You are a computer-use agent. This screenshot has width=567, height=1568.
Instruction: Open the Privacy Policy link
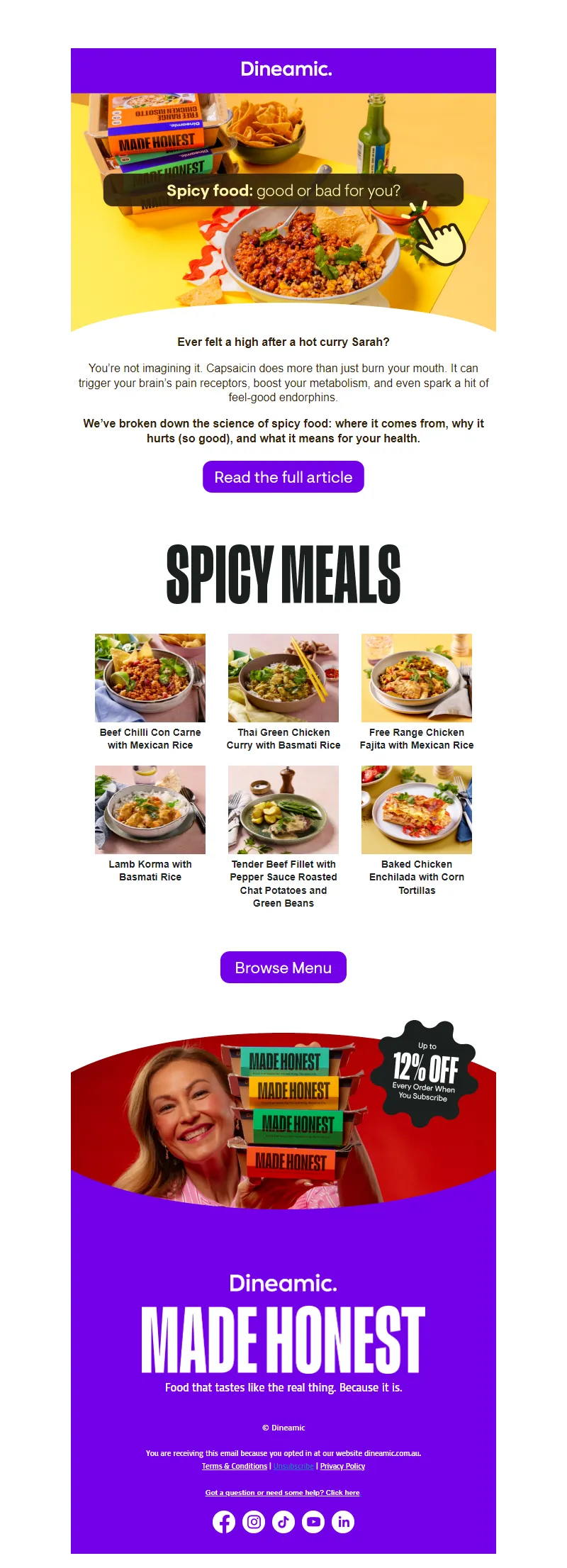(x=342, y=1466)
